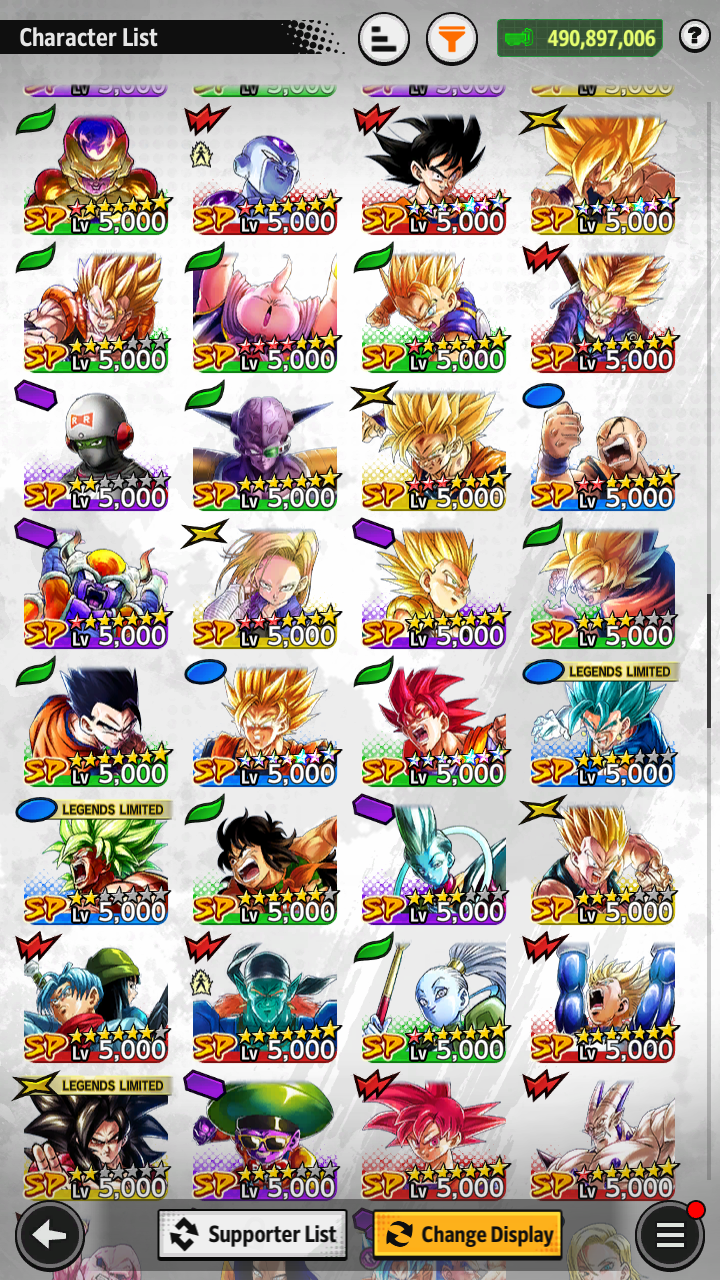Open the orange filter funnel
720x1280 pixels.
[x=452, y=40]
